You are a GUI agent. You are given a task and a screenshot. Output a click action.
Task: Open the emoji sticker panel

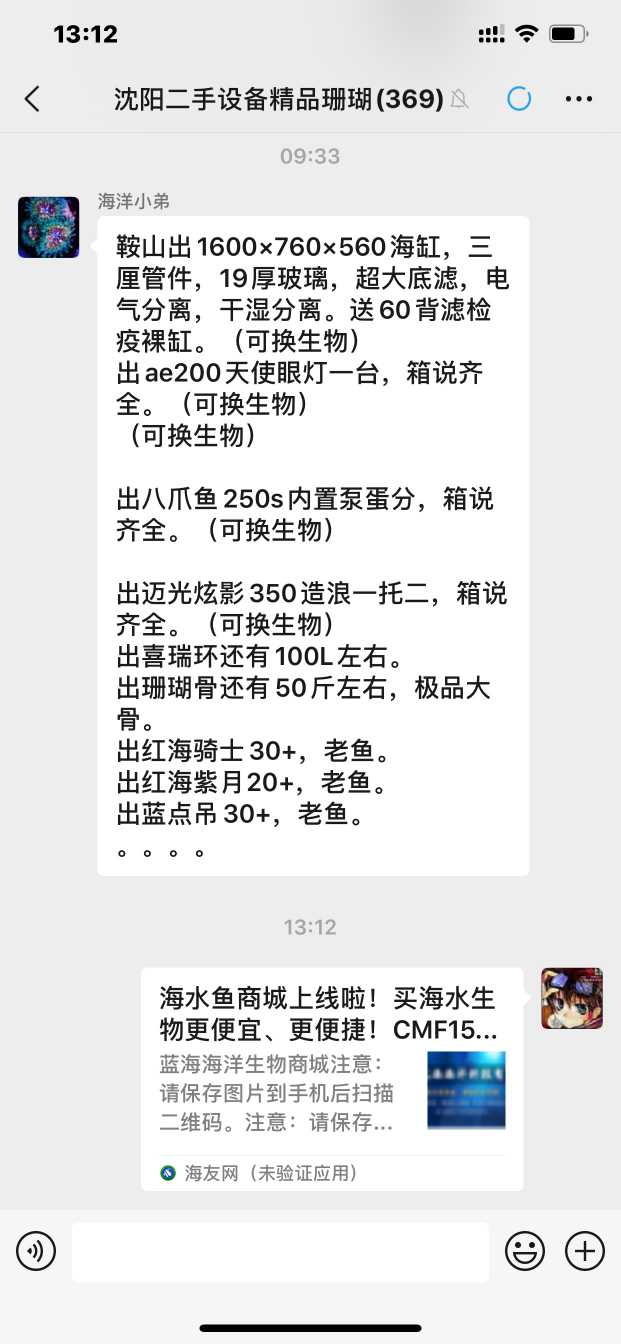pyautogui.click(x=525, y=1251)
